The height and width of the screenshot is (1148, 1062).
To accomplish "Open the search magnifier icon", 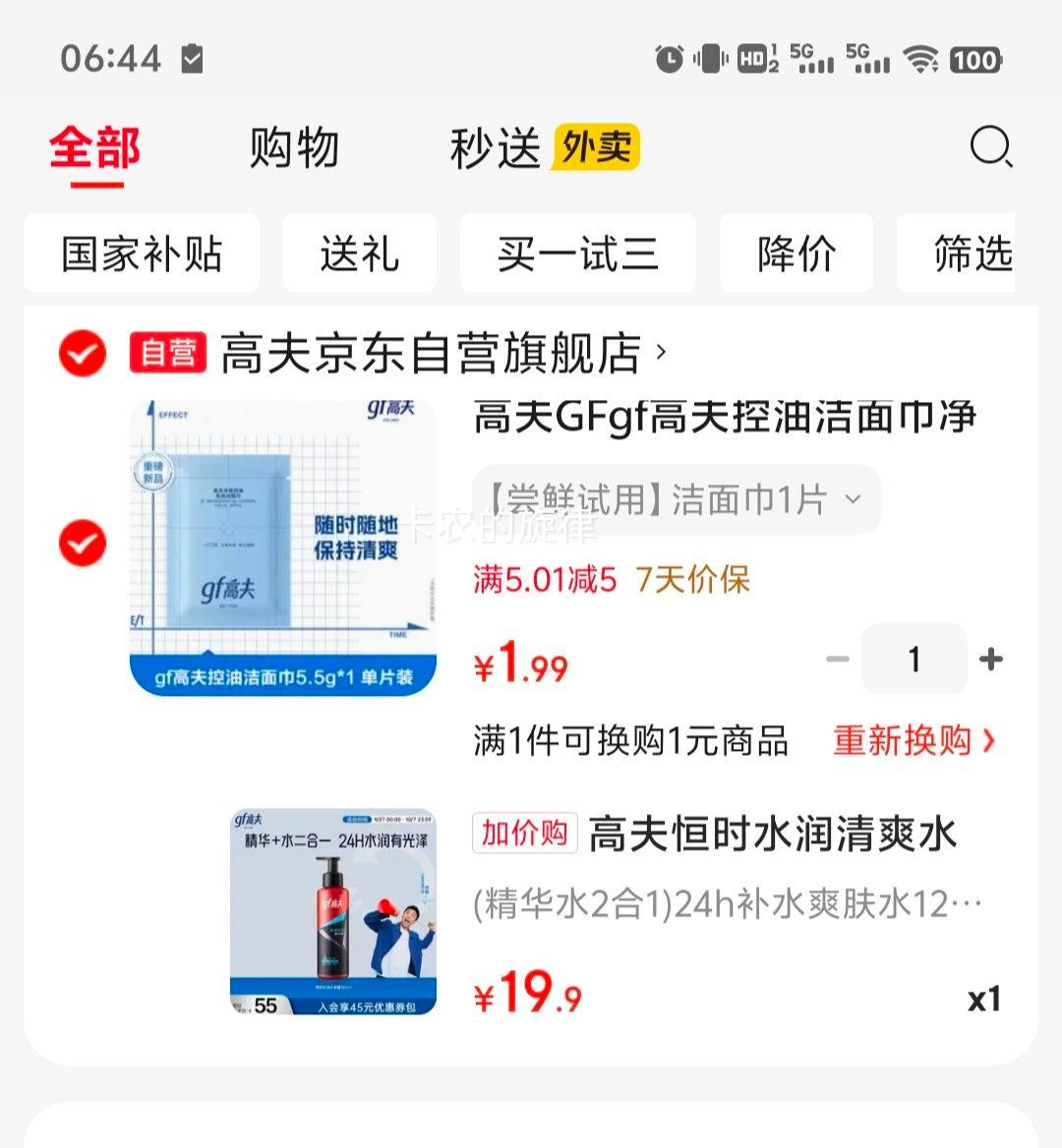I will point(989,147).
